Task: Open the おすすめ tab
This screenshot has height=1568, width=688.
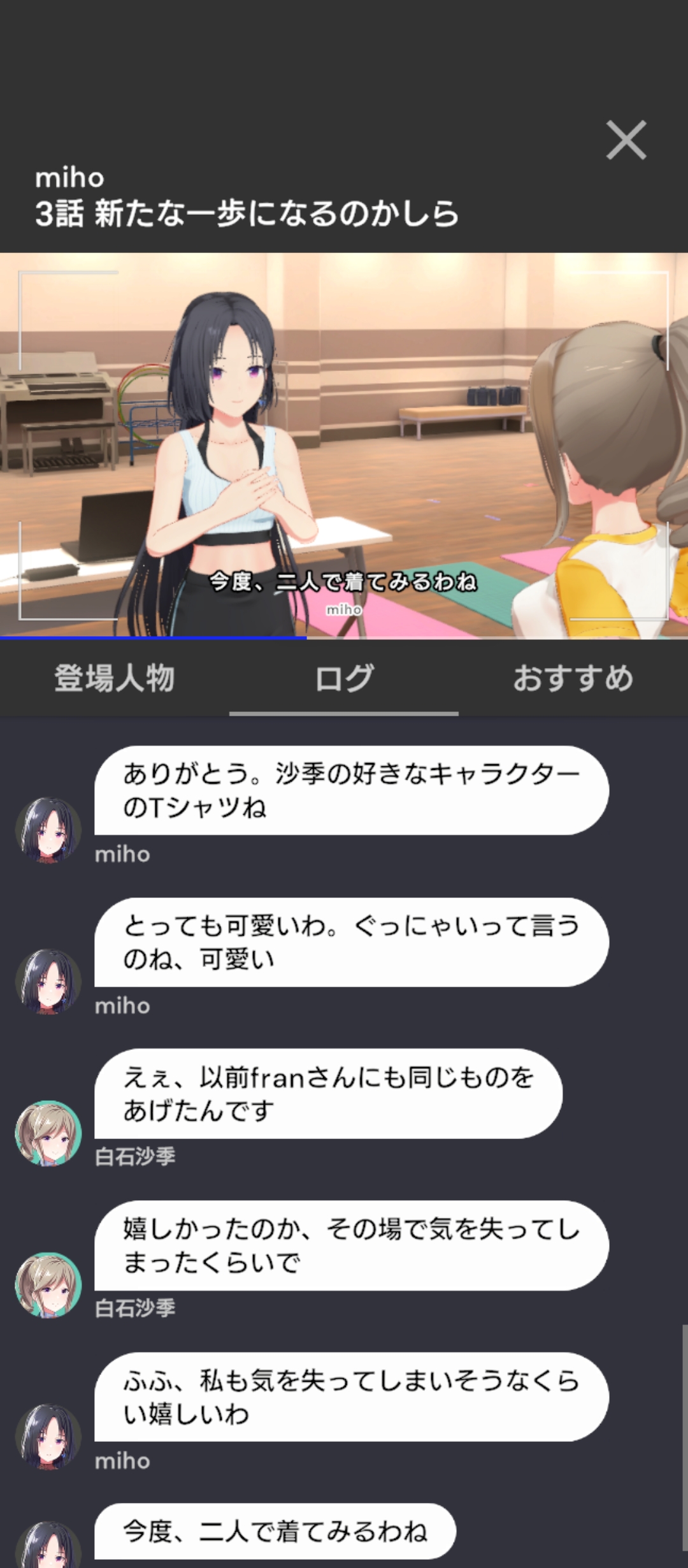Action: tap(573, 678)
